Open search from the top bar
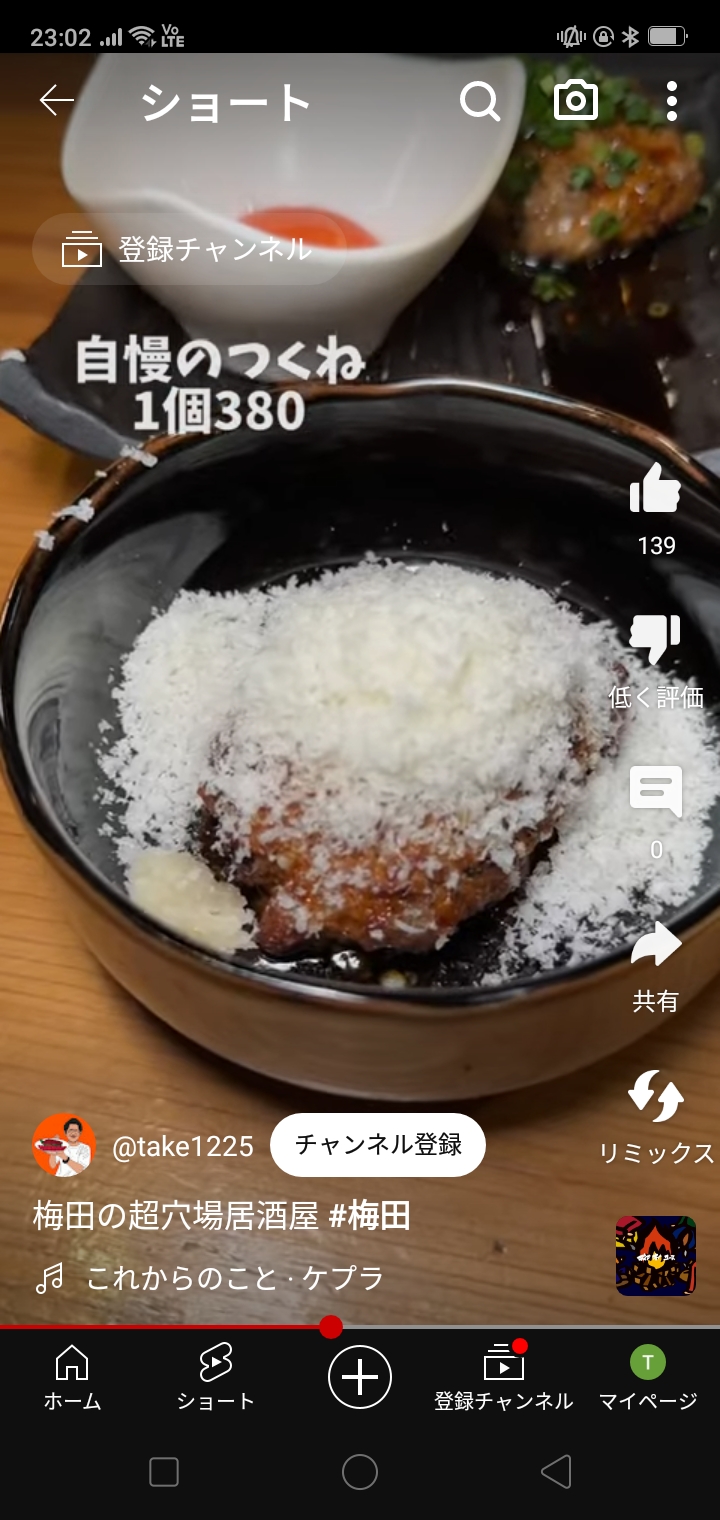 pos(480,101)
